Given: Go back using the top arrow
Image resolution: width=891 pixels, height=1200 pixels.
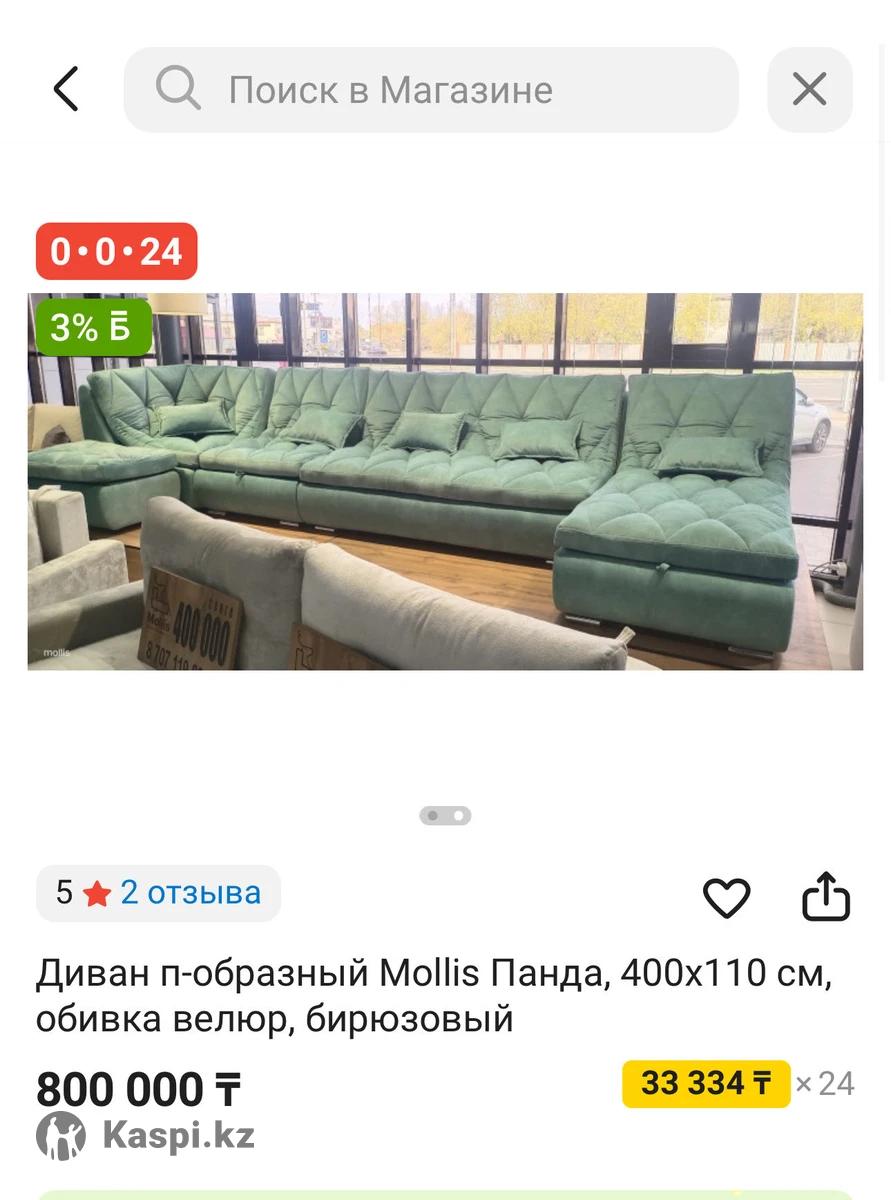Looking at the screenshot, I should click(x=66, y=89).
